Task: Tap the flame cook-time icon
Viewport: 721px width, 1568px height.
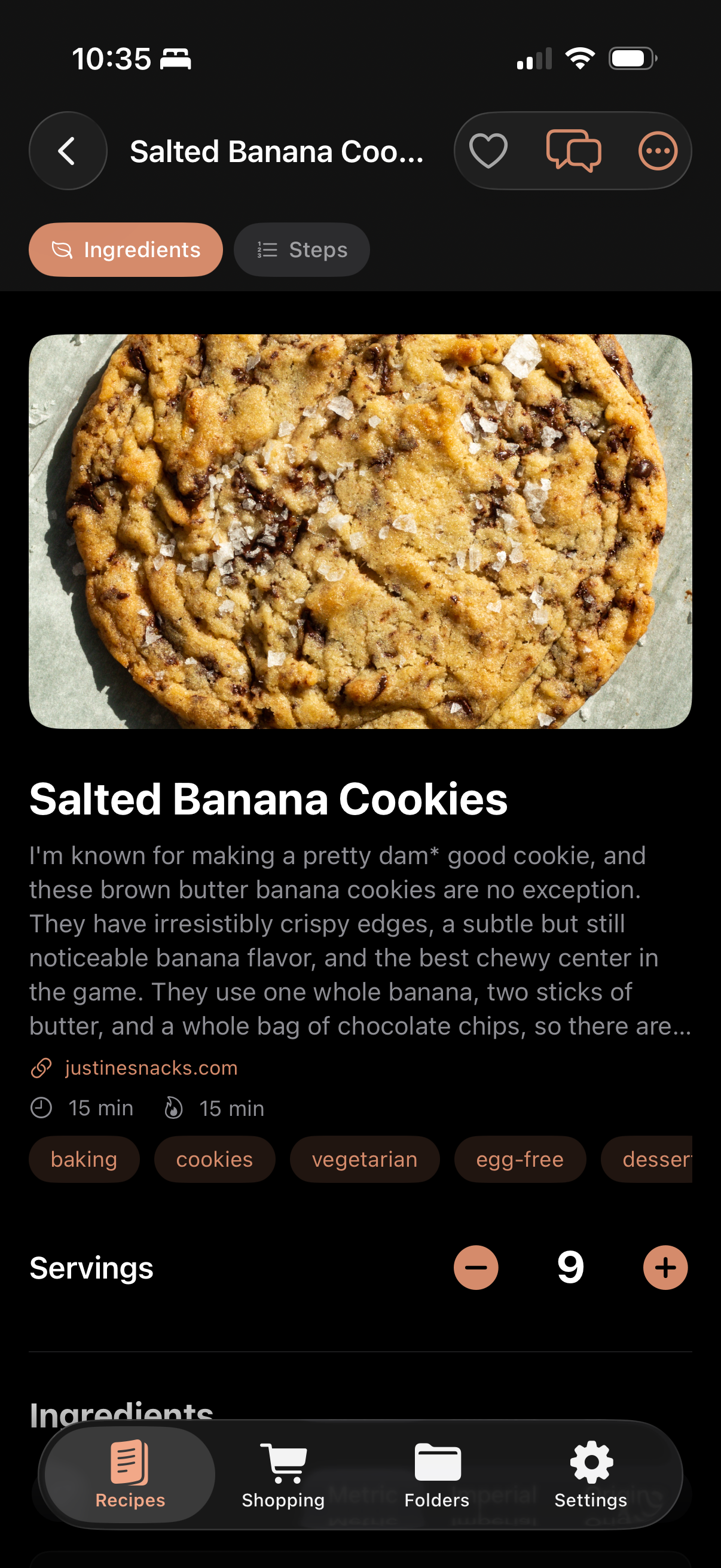Action: click(172, 1108)
